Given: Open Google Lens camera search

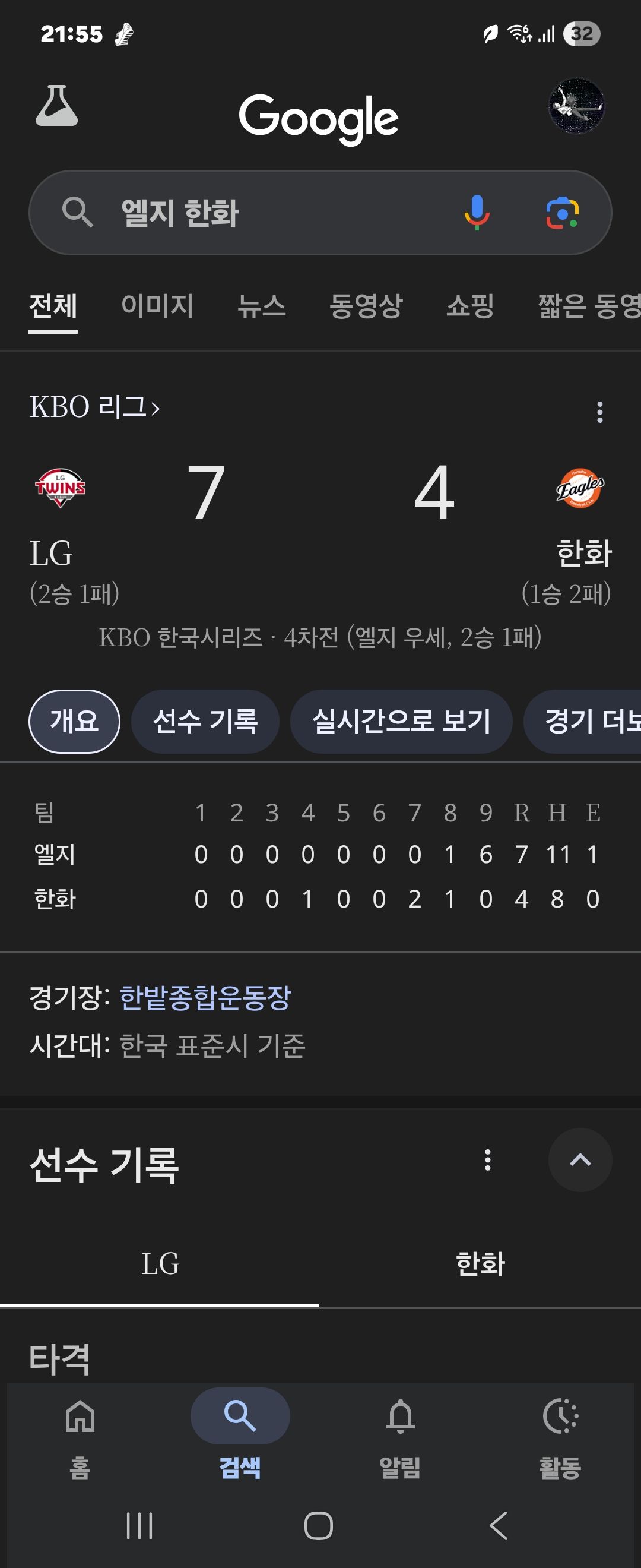Looking at the screenshot, I should (x=562, y=213).
